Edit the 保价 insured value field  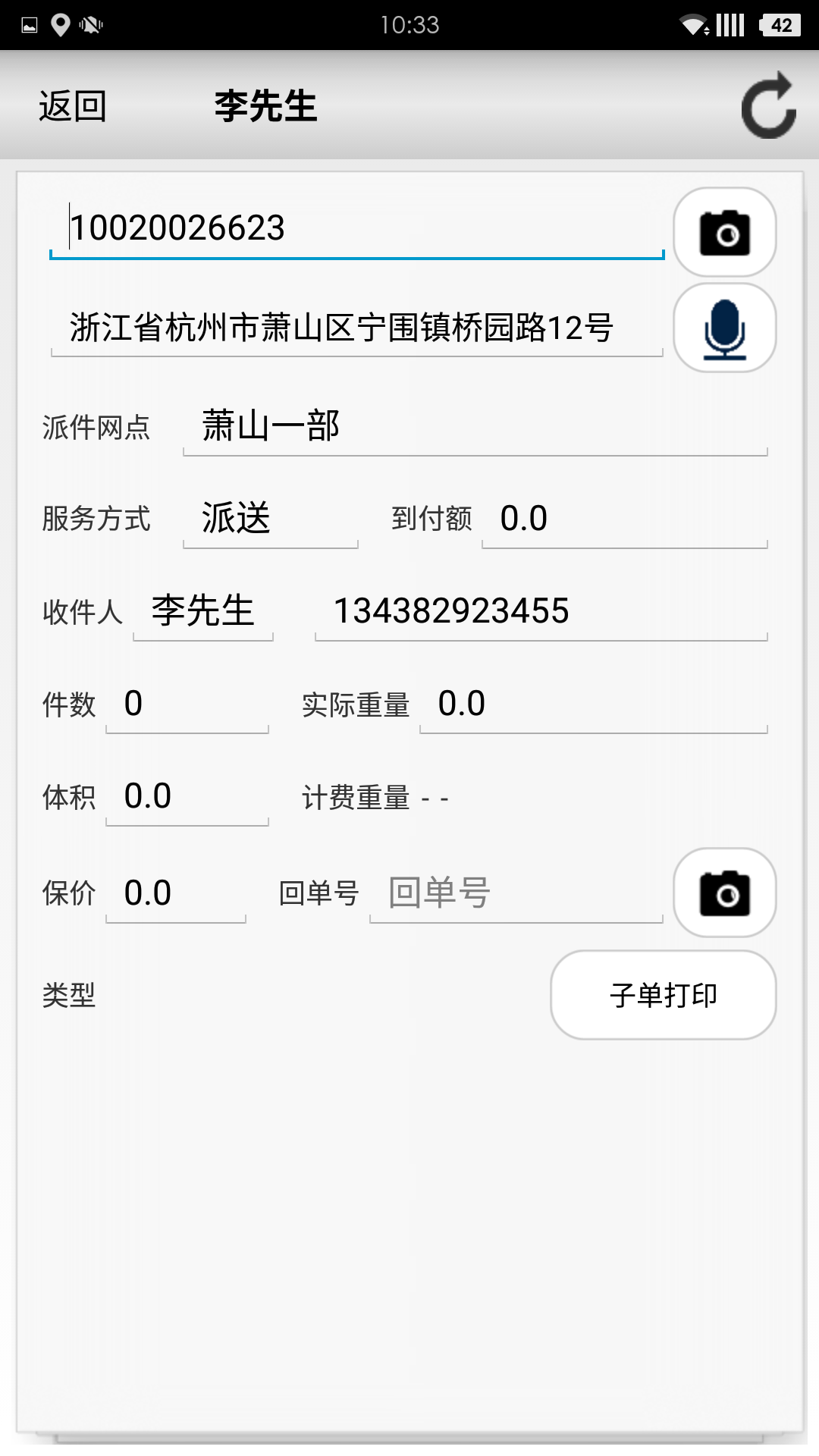coord(176,893)
